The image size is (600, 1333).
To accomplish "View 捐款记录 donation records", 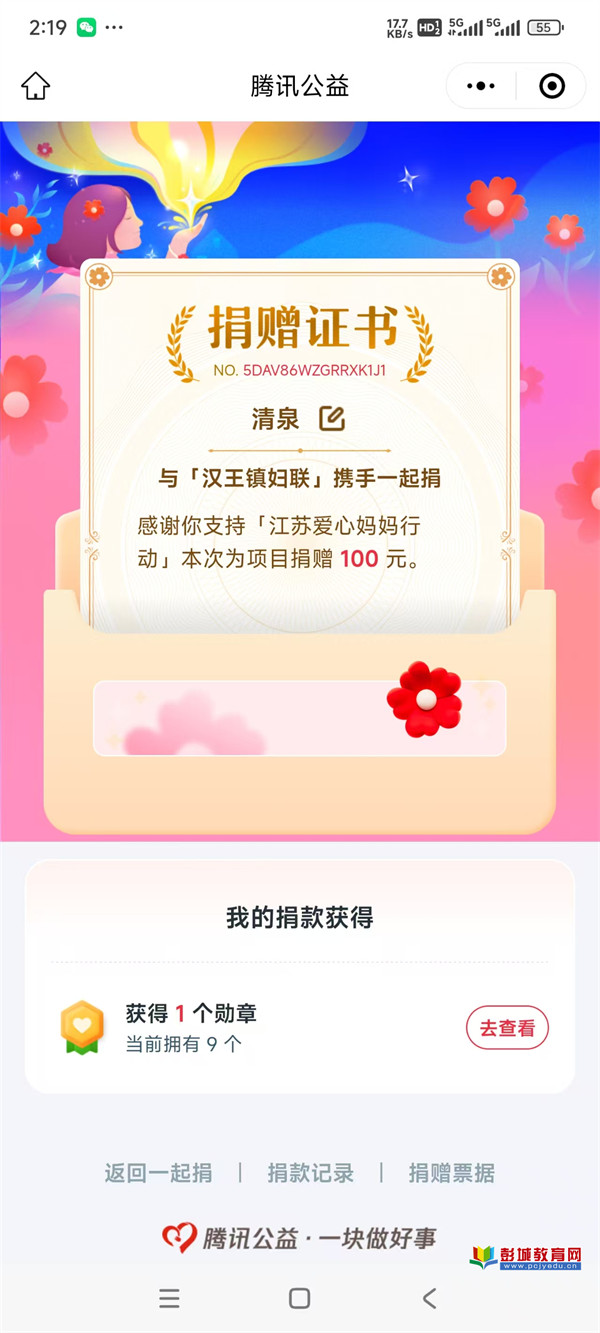I will 310,1173.
